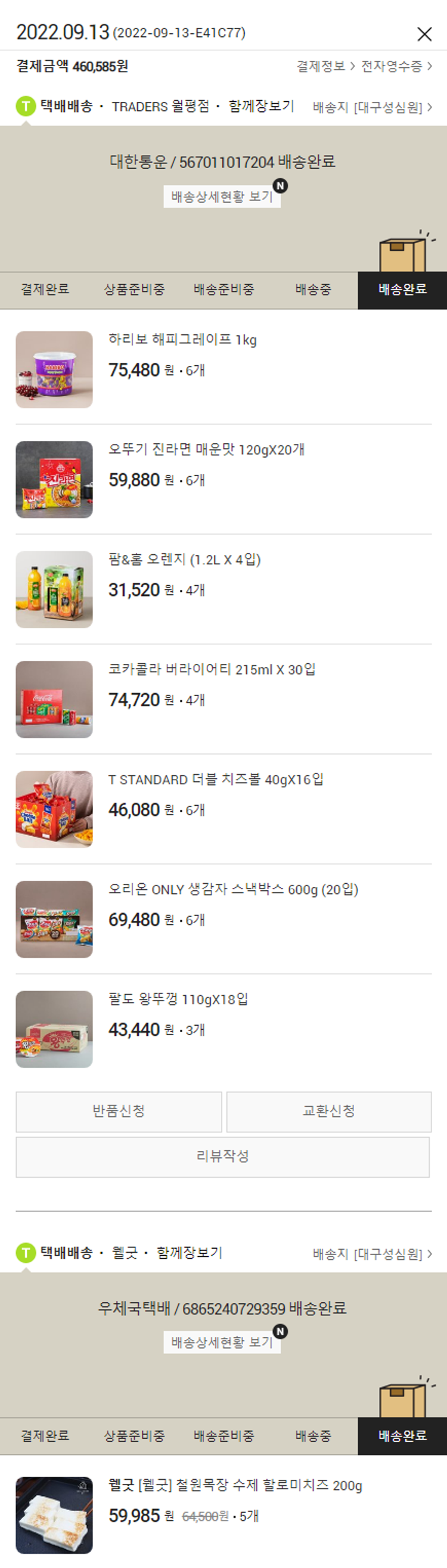
Task: Tap 배송상세현황 보기 for 대한통운 shipment
Action: (222, 197)
